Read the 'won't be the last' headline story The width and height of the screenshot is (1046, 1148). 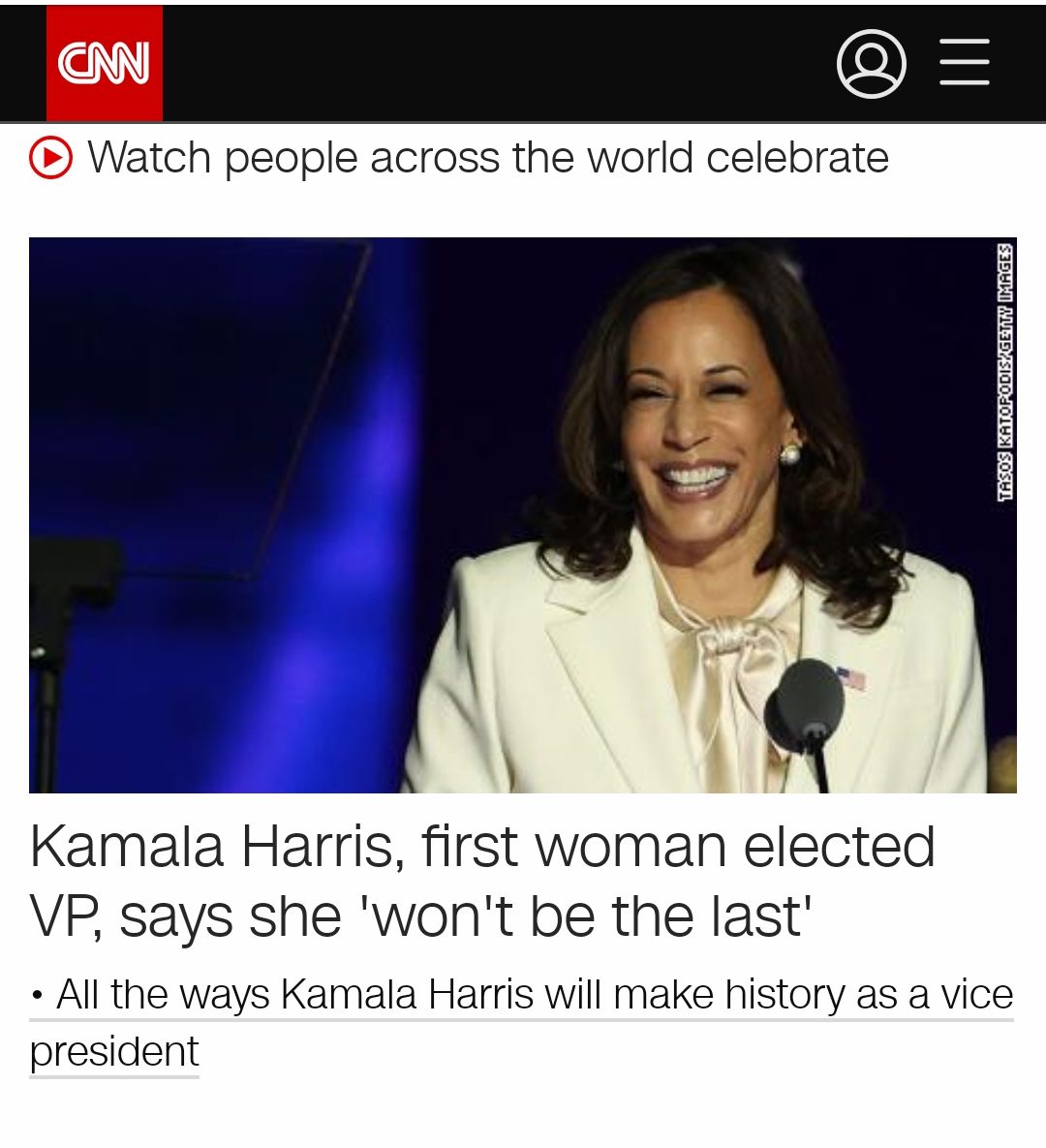(482, 881)
